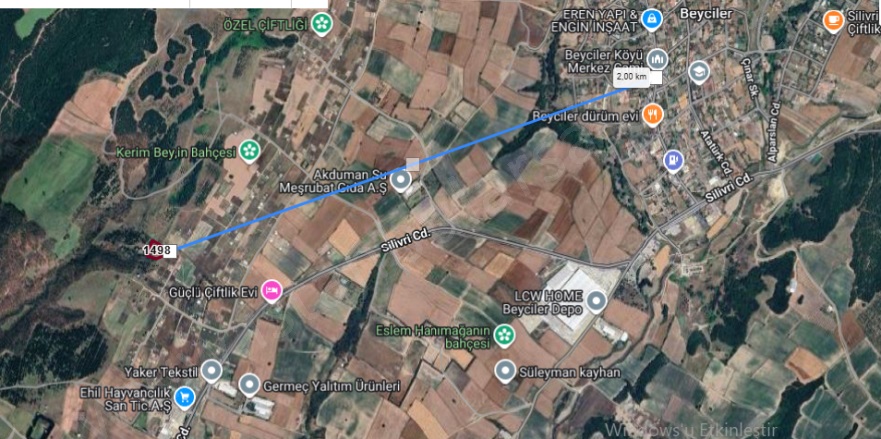Open Eslem Hanımağanın bahçesi marker
Screen dimensions: 881x439
(505, 339)
